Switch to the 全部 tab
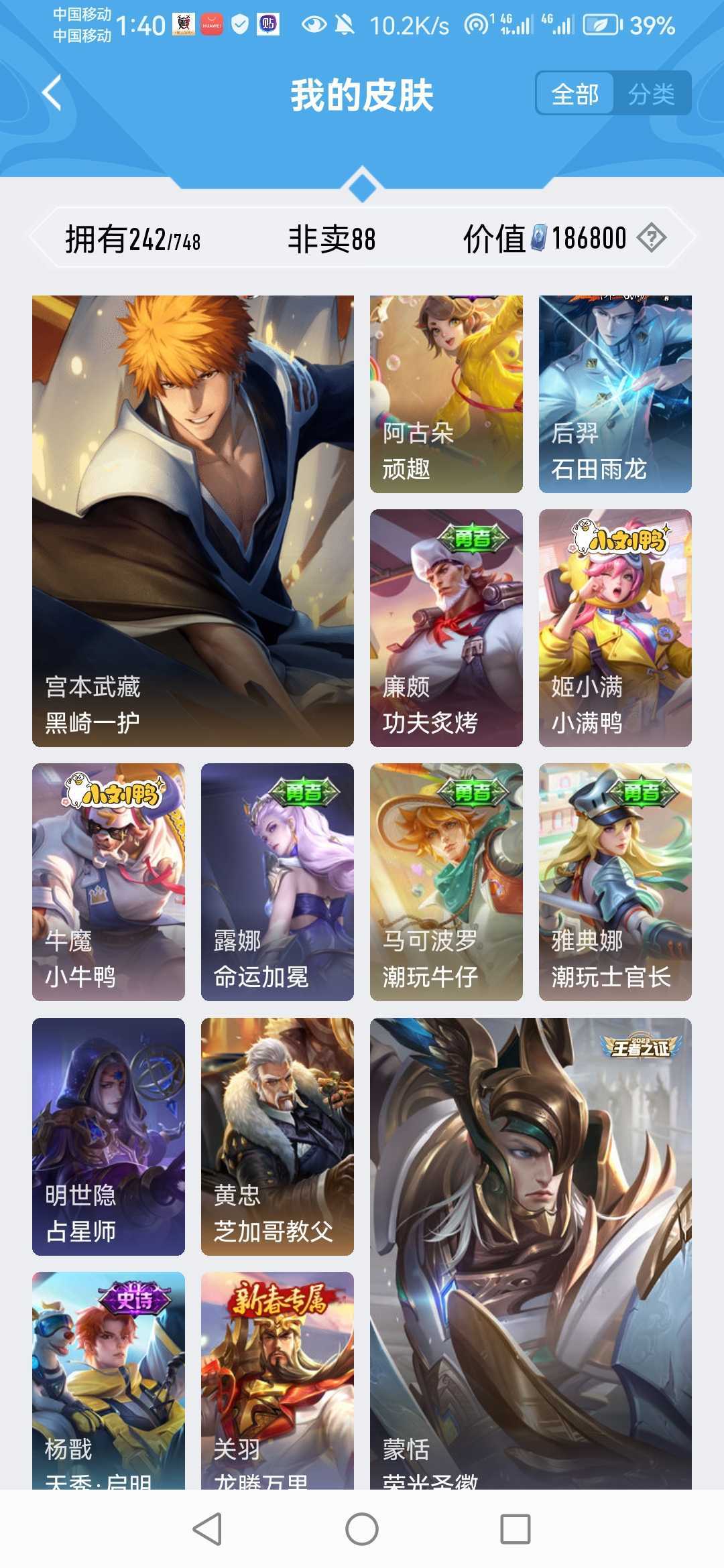 (x=575, y=94)
